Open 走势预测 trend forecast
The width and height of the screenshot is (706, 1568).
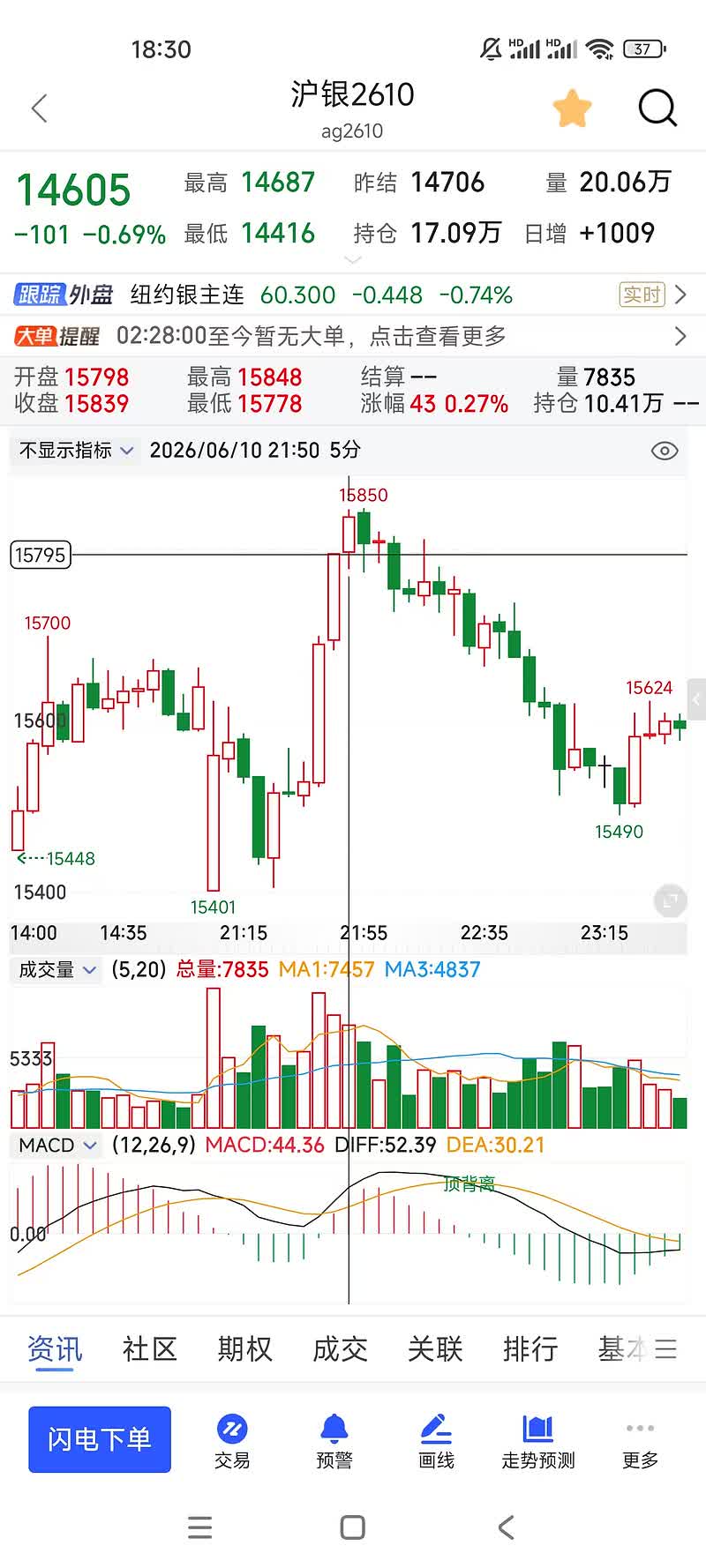[x=538, y=1441]
